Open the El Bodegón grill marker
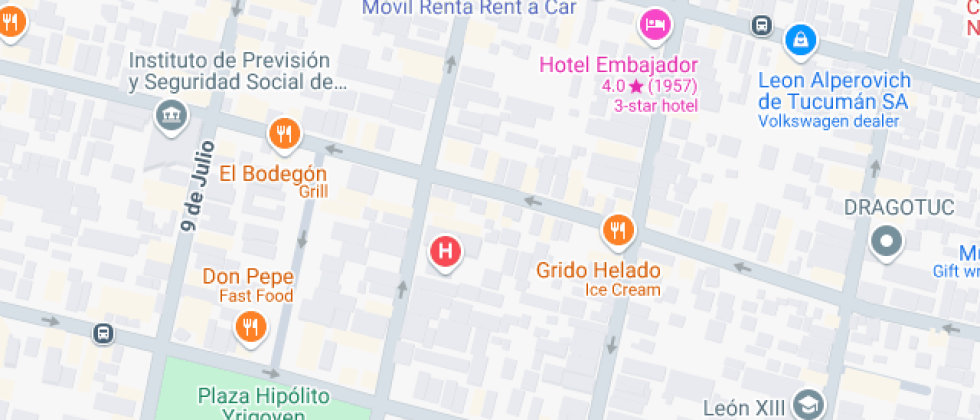This screenshot has height=420, width=980. (x=285, y=133)
